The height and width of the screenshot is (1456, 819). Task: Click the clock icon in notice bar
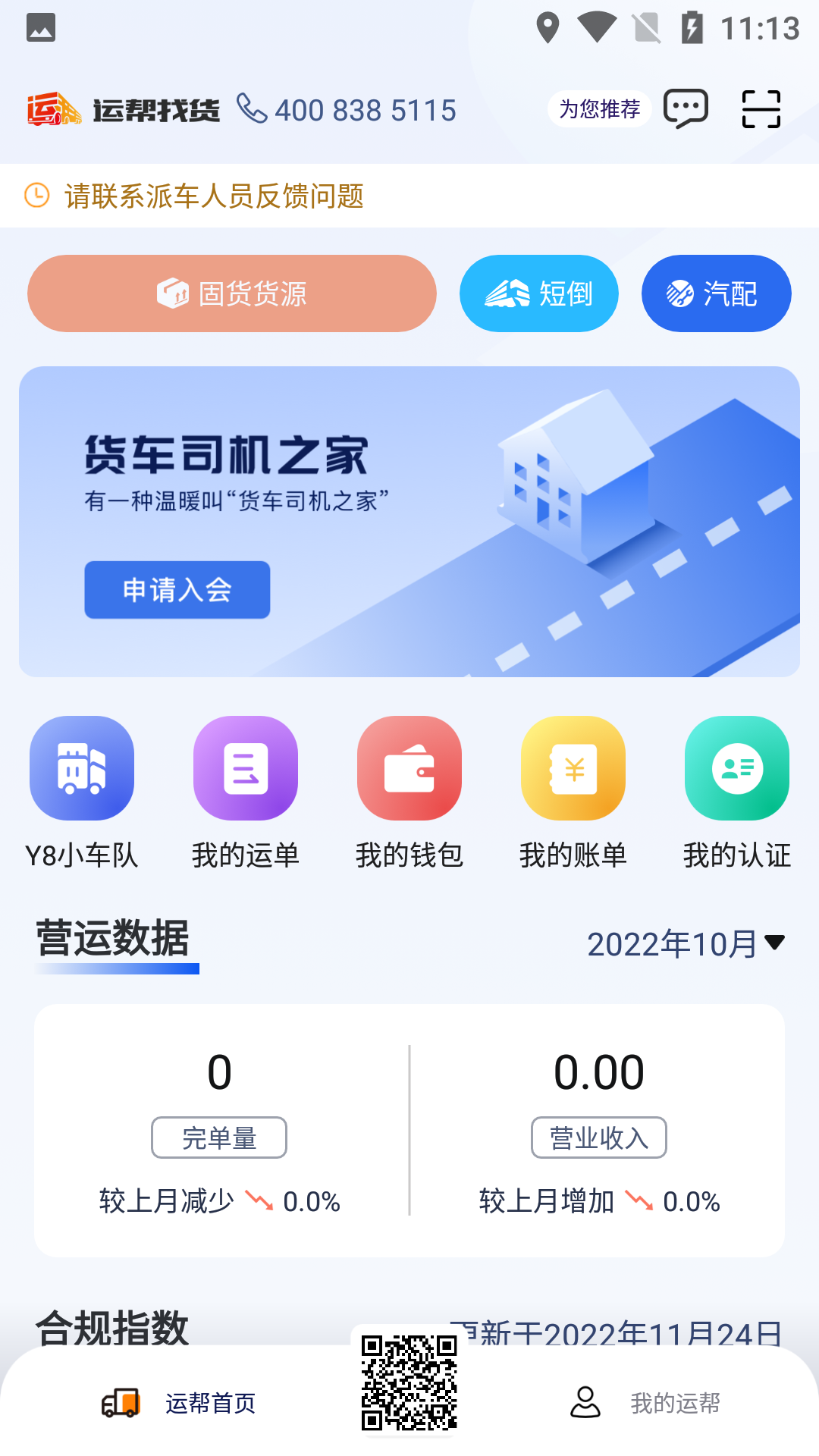[36, 195]
